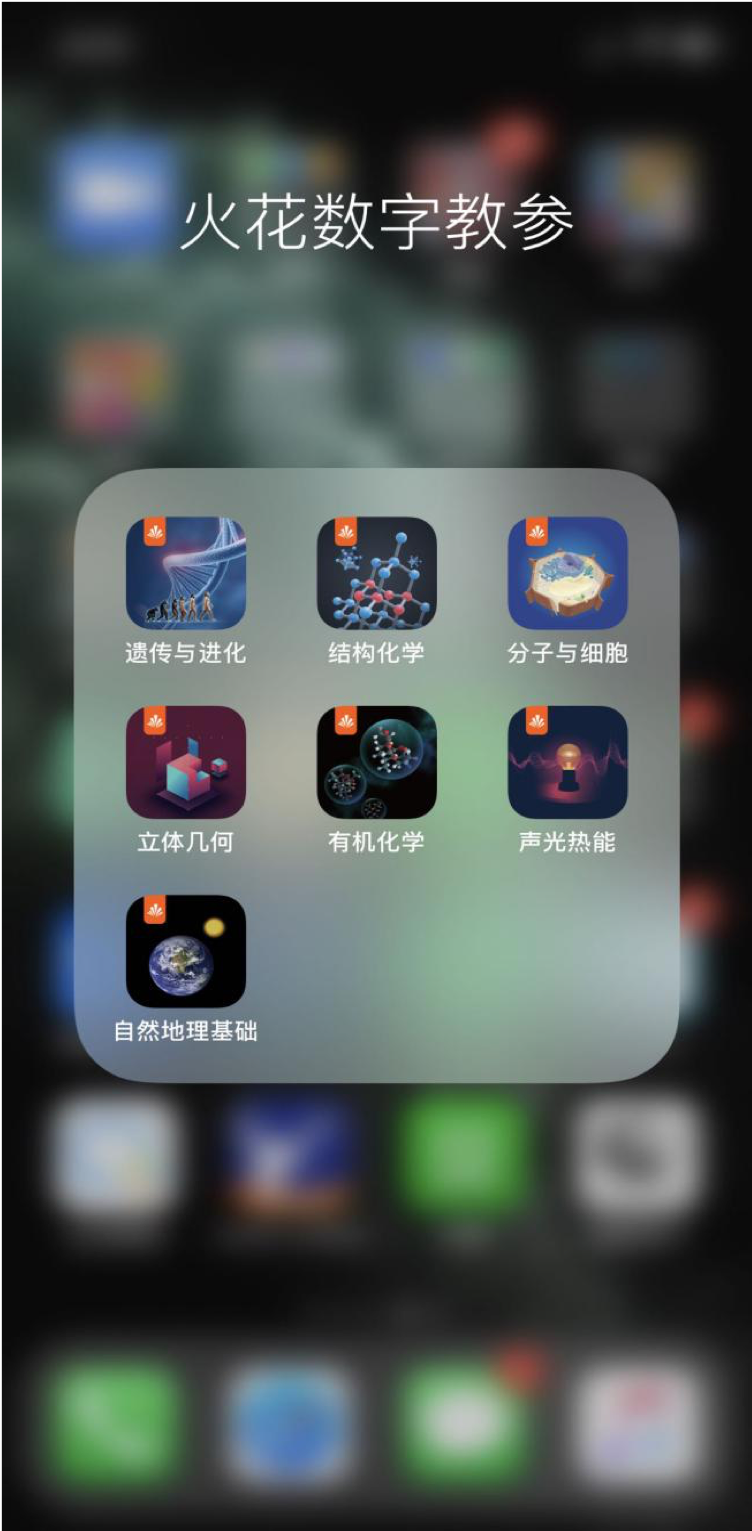
Task: Launch the 声光热能 app
Action: pyautogui.click(x=567, y=762)
